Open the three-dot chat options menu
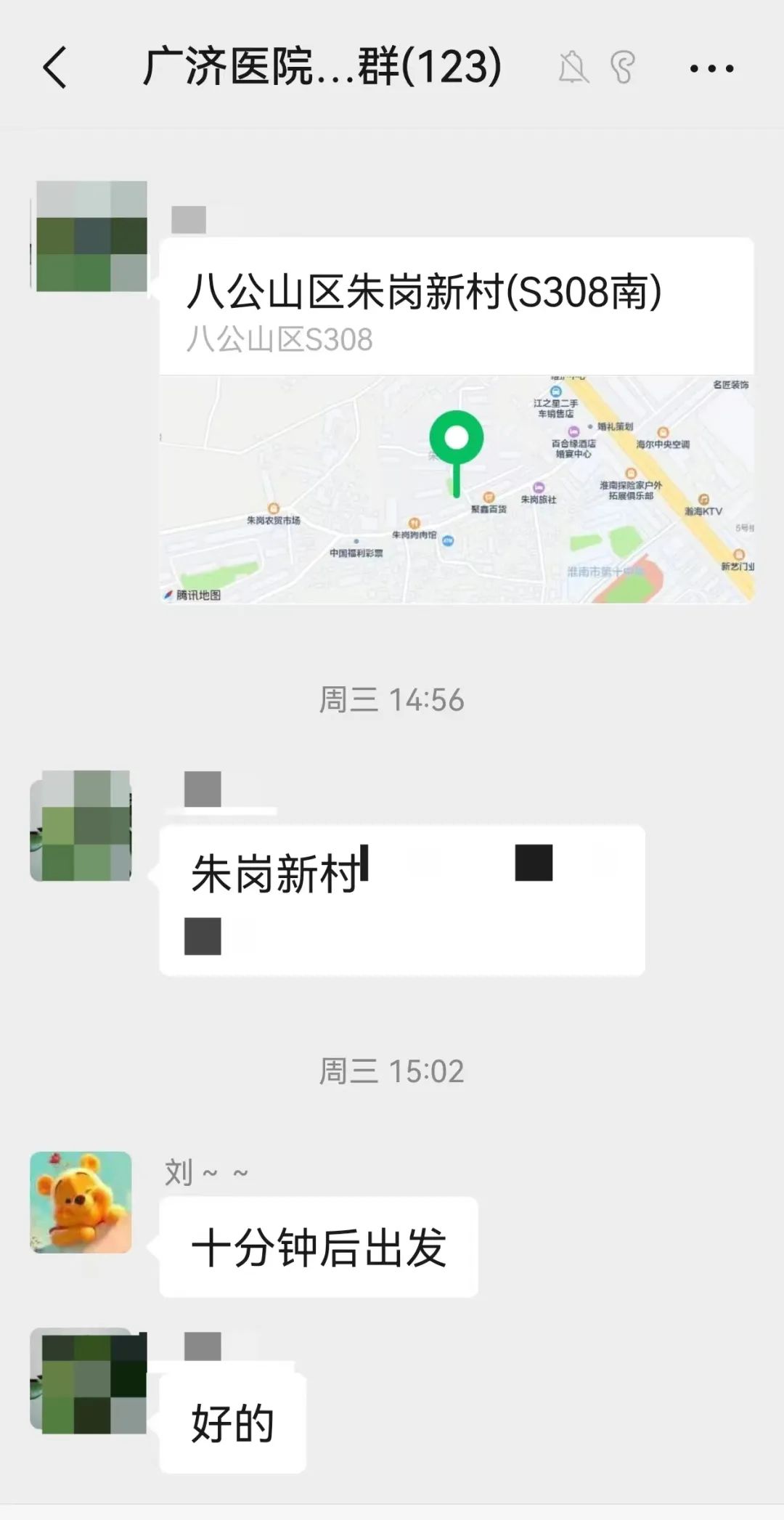 pos(711,69)
